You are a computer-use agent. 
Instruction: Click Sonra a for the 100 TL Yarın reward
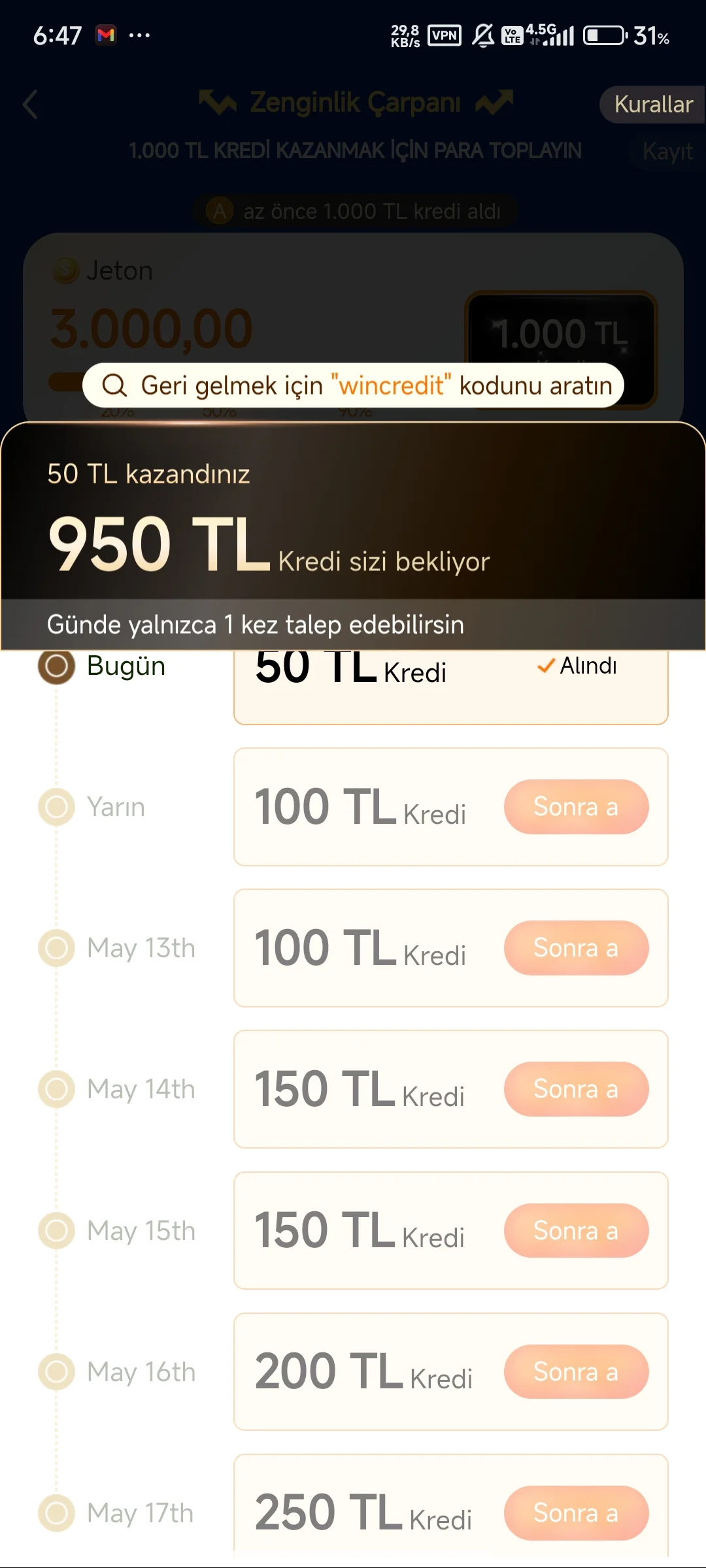coord(577,807)
